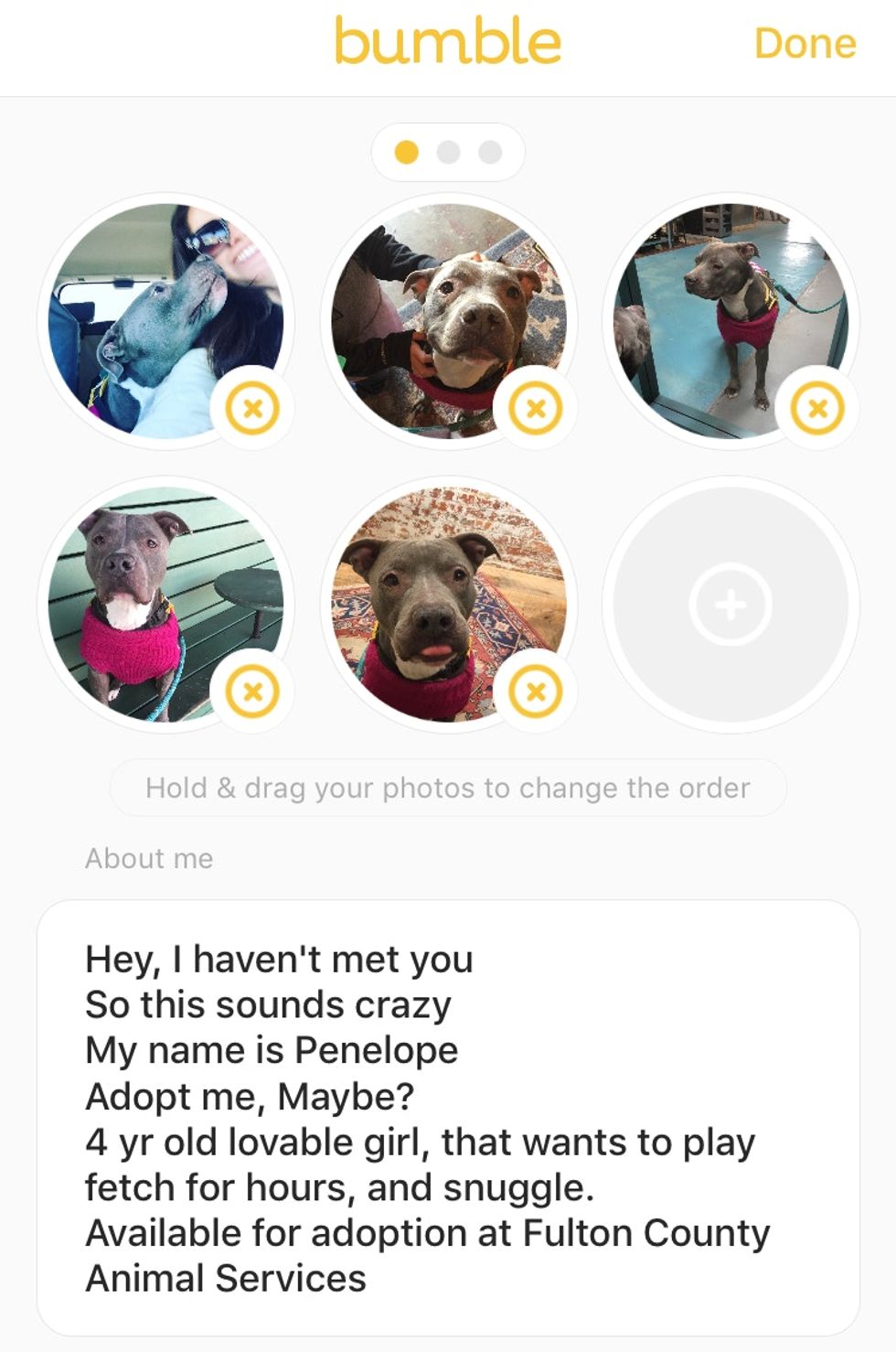The height and width of the screenshot is (1352, 896).
Task: Add a new photo in empty slot
Action: [x=731, y=604]
